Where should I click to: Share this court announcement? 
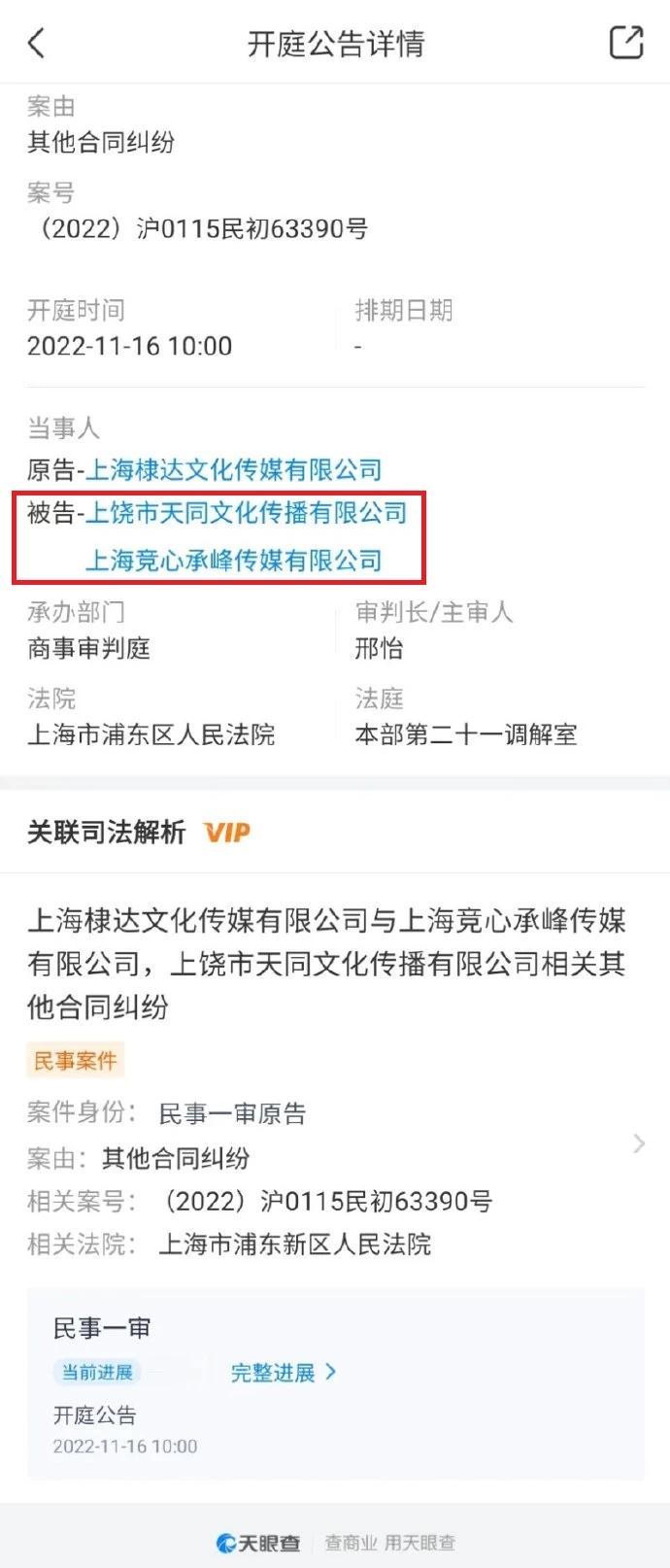(625, 43)
